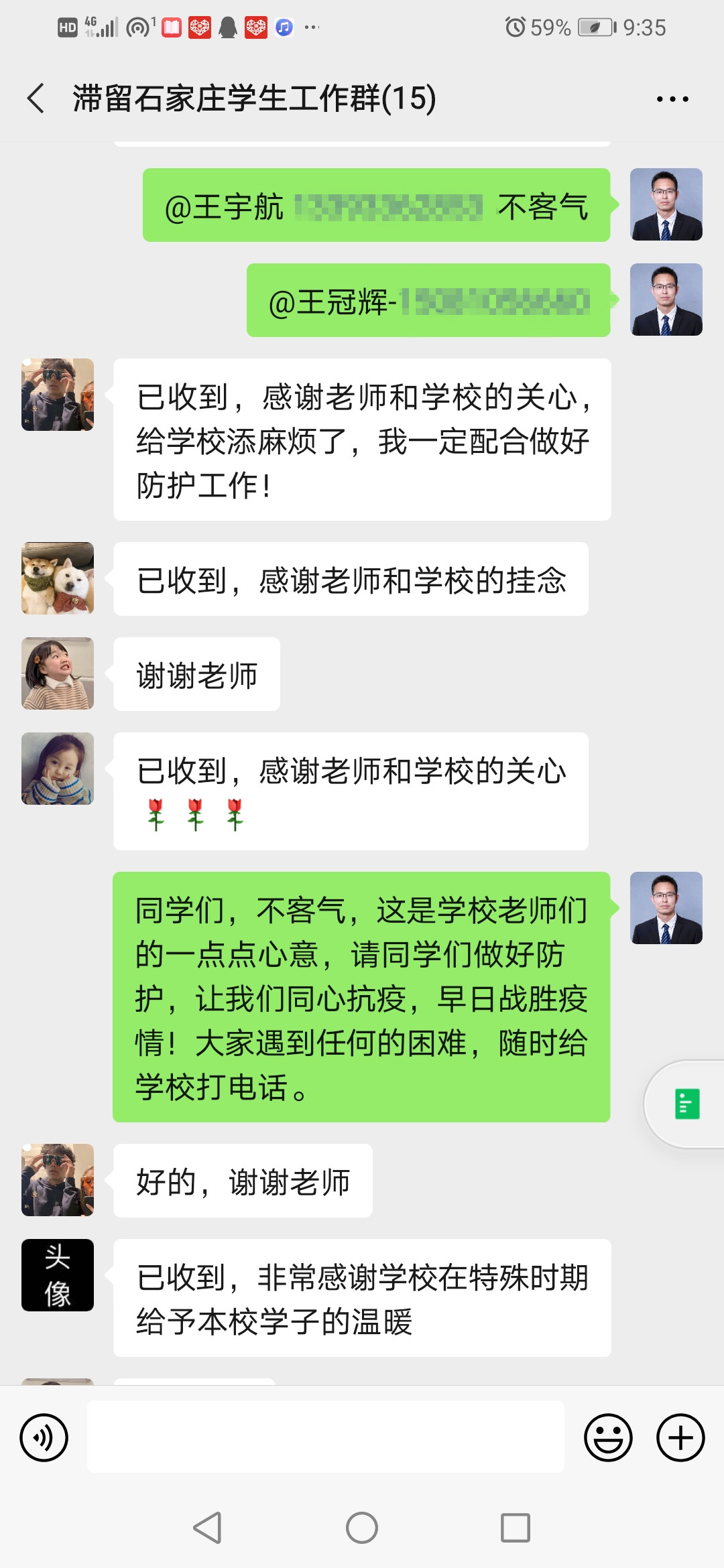Open the emoji picker
Viewport: 724px width, 1568px height.
click(608, 1437)
